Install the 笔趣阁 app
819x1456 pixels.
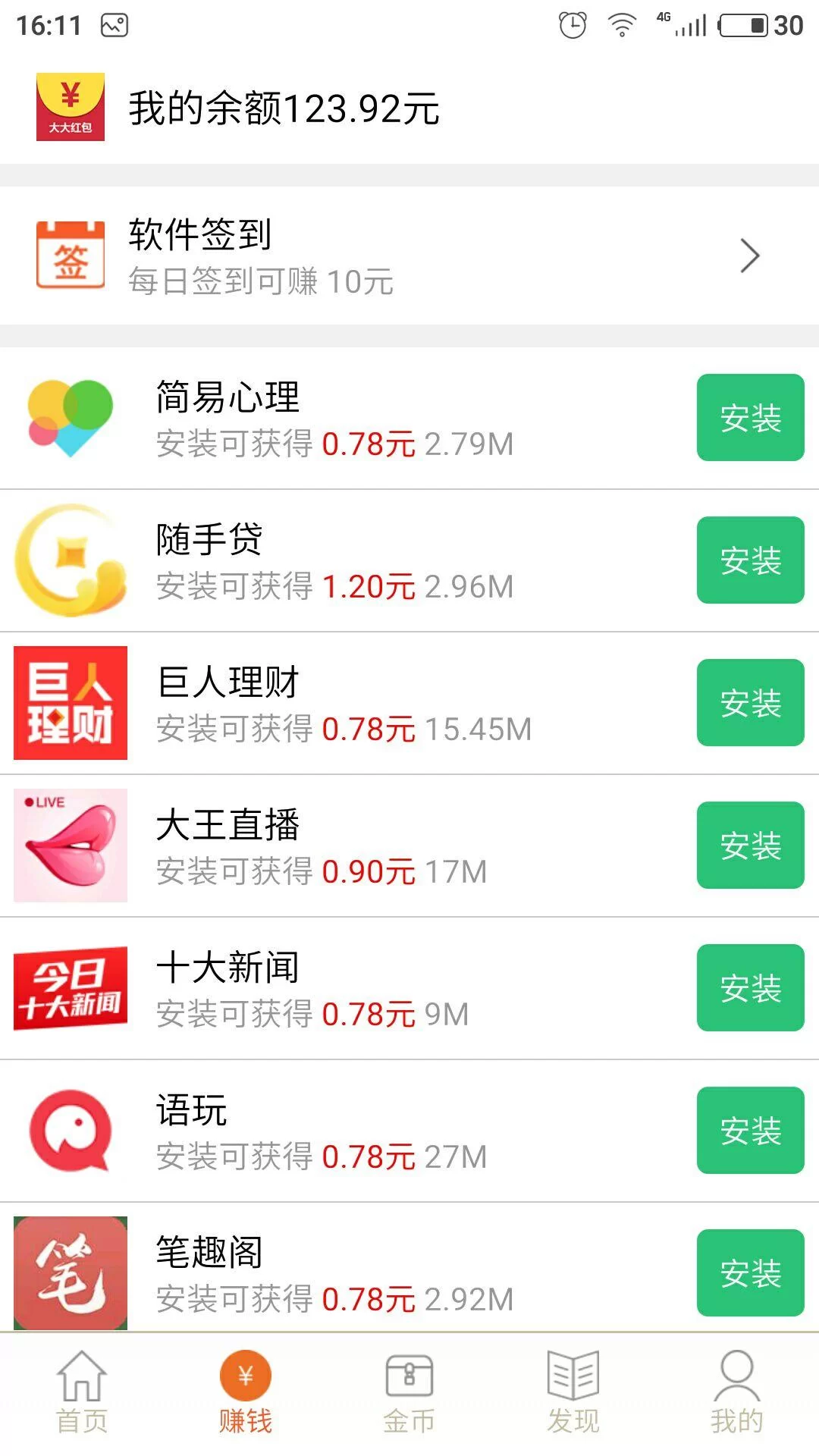[750, 1273]
